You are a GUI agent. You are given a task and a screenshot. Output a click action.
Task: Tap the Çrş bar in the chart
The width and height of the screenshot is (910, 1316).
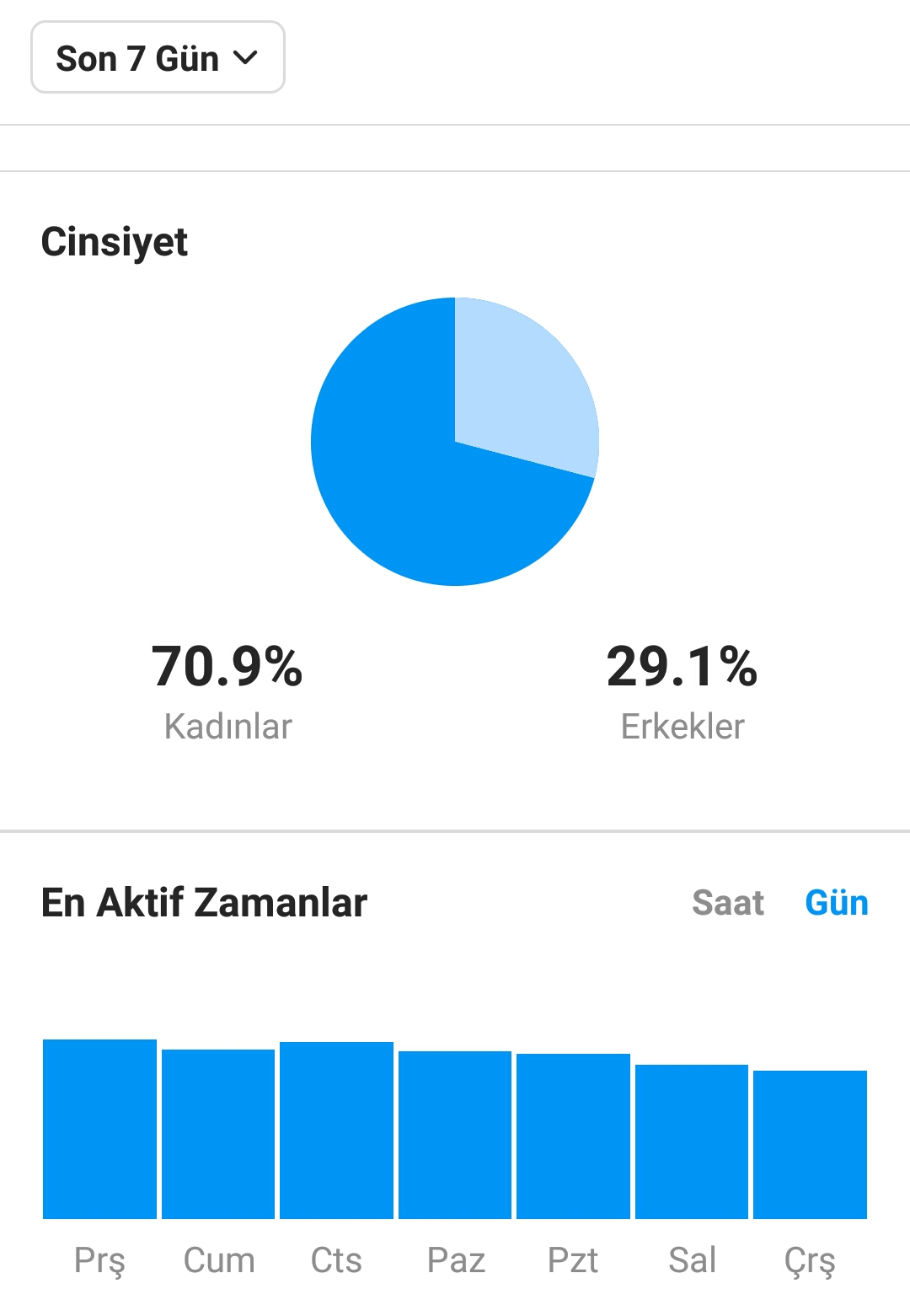tap(810, 1145)
